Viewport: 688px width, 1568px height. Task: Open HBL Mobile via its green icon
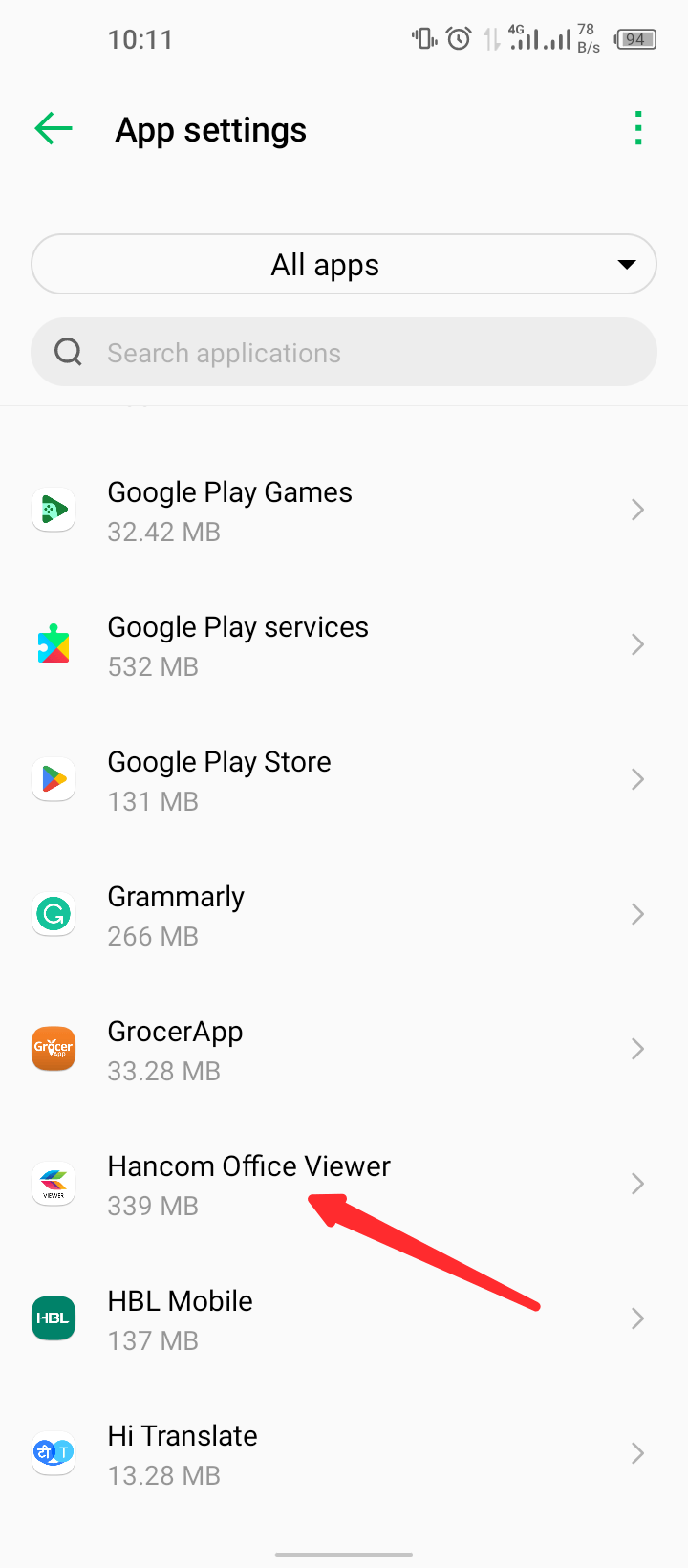[x=53, y=1318]
